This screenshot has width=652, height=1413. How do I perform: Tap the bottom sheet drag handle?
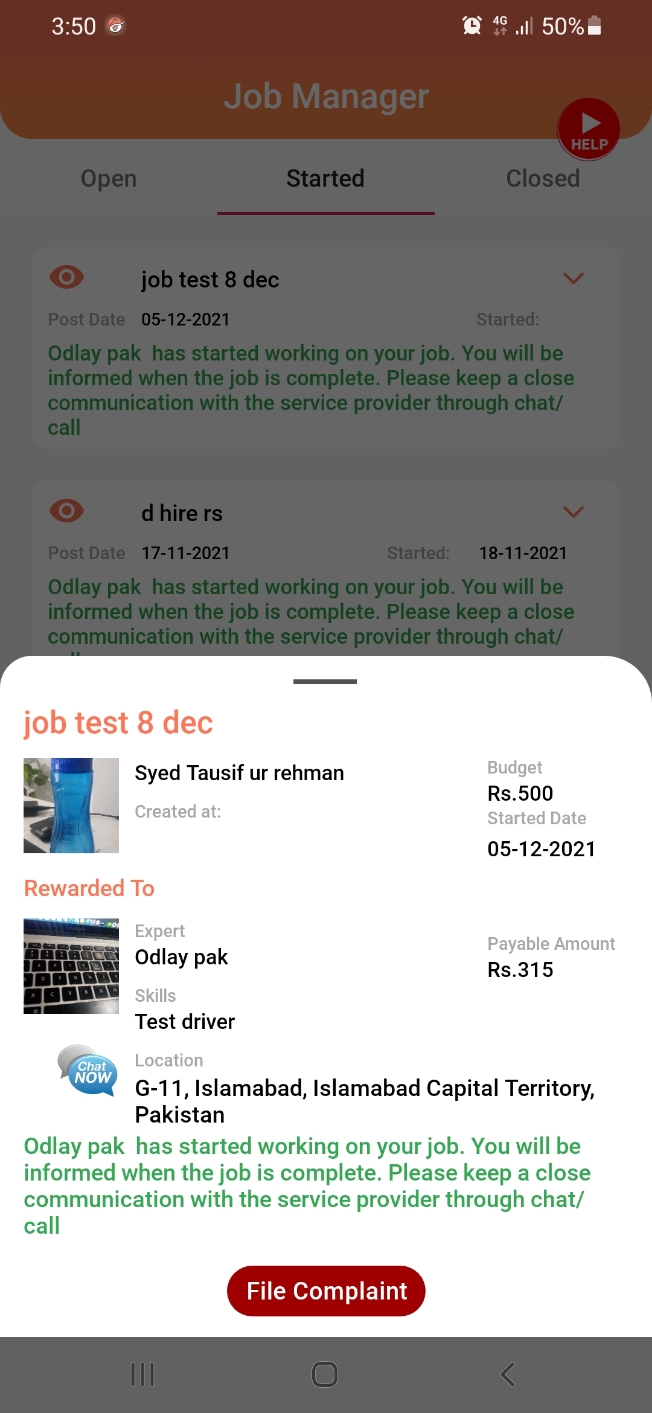click(x=325, y=682)
